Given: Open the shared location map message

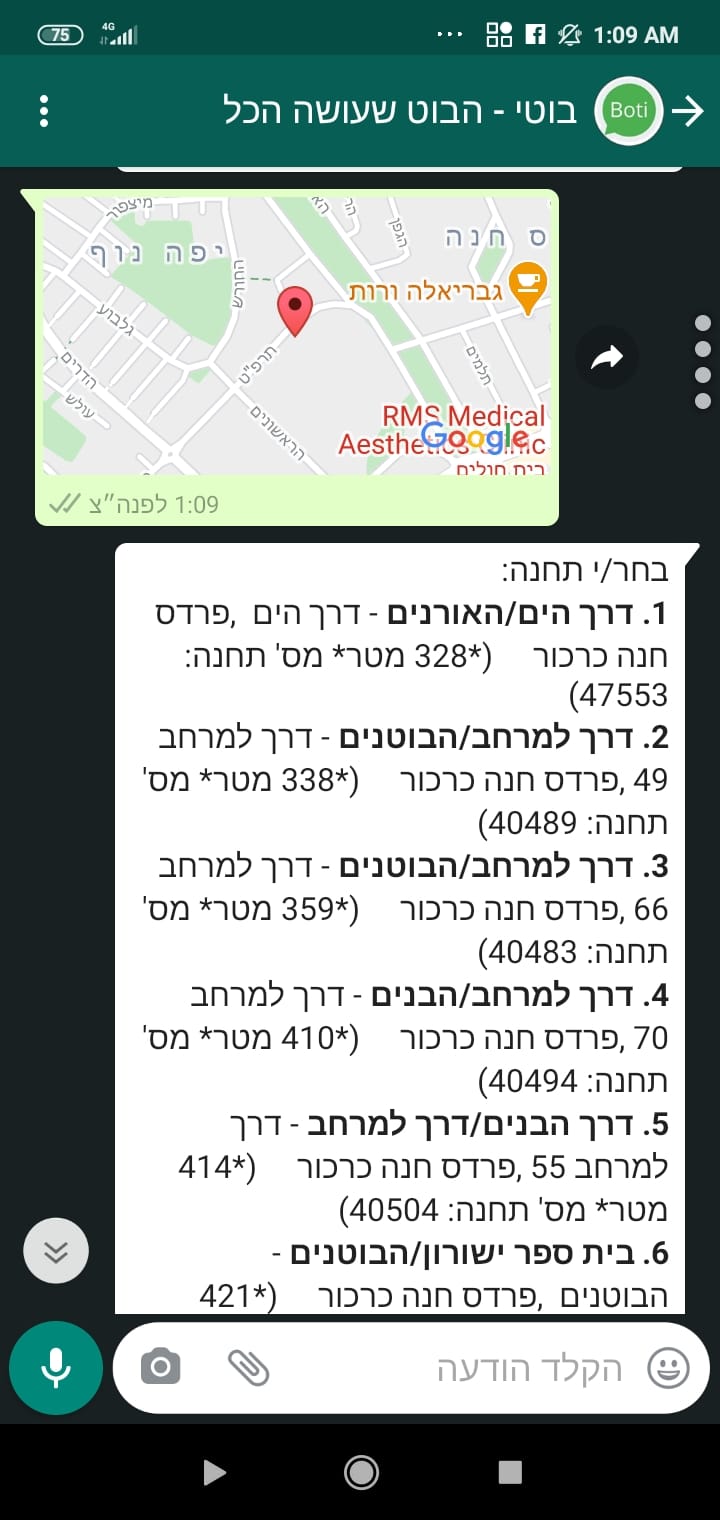Looking at the screenshot, I should coord(297,336).
